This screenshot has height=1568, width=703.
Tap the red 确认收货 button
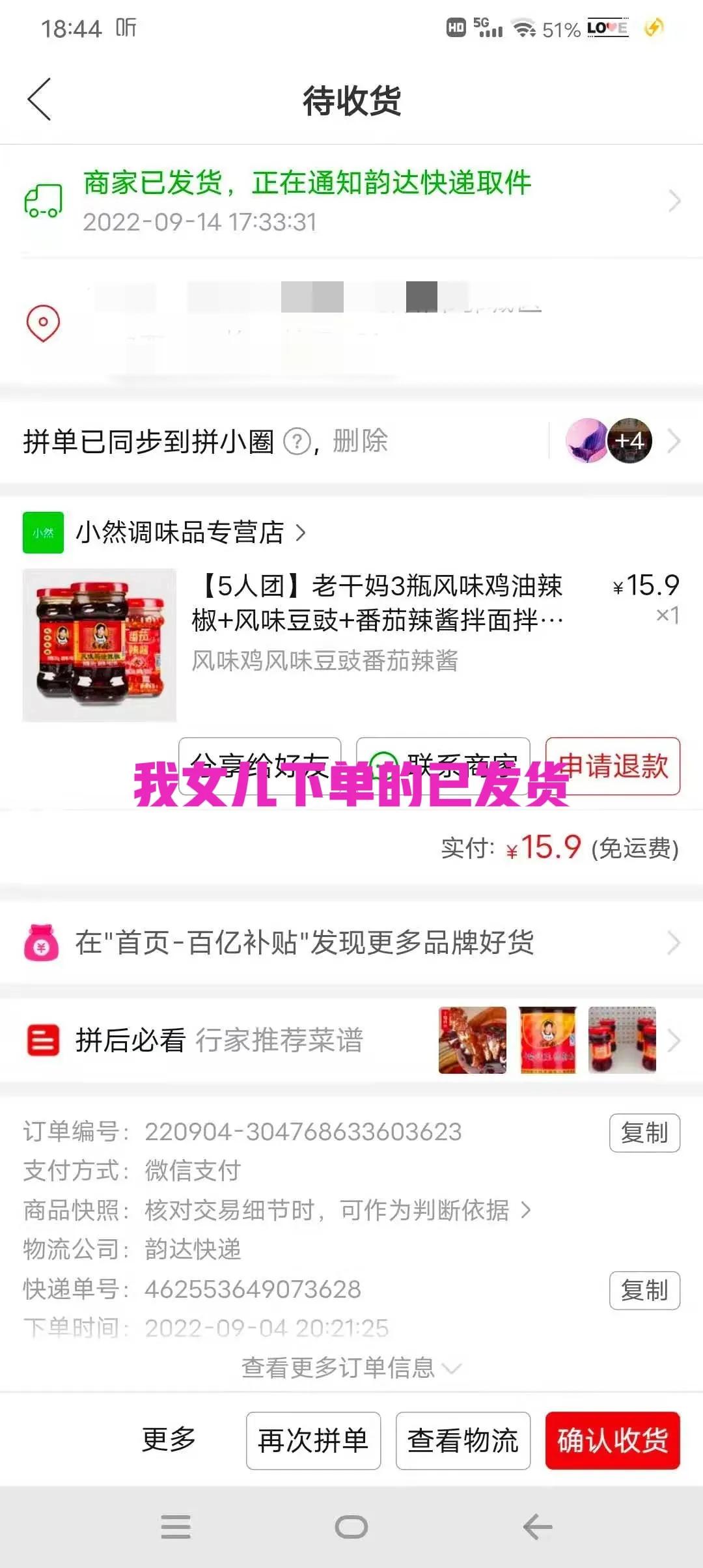[613, 1440]
